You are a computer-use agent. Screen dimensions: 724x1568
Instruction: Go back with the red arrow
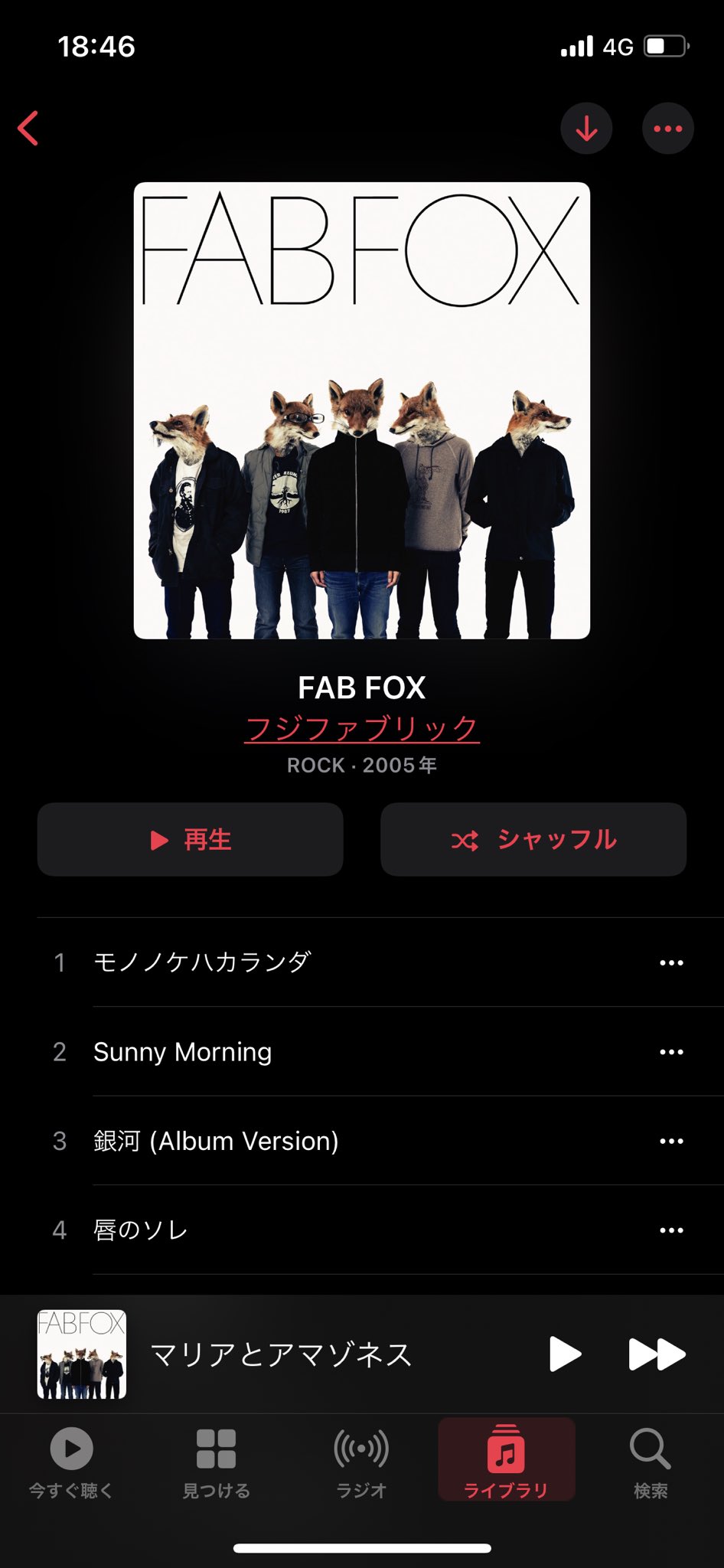(28, 128)
